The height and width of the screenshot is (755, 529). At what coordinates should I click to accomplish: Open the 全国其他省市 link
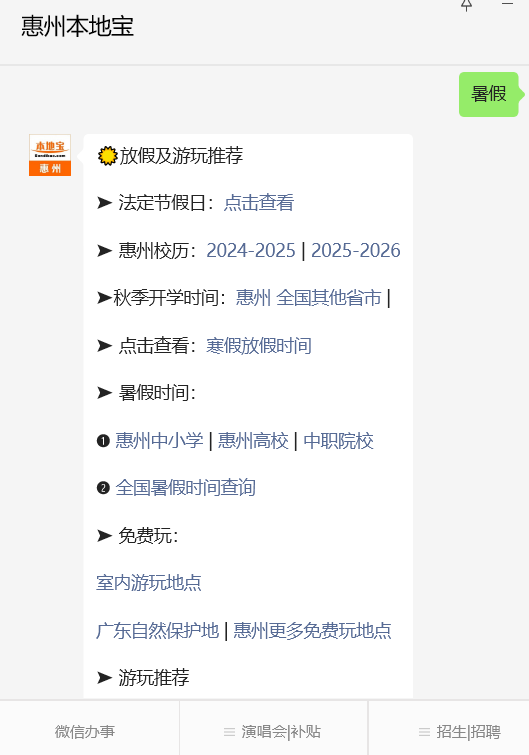point(329,298)
